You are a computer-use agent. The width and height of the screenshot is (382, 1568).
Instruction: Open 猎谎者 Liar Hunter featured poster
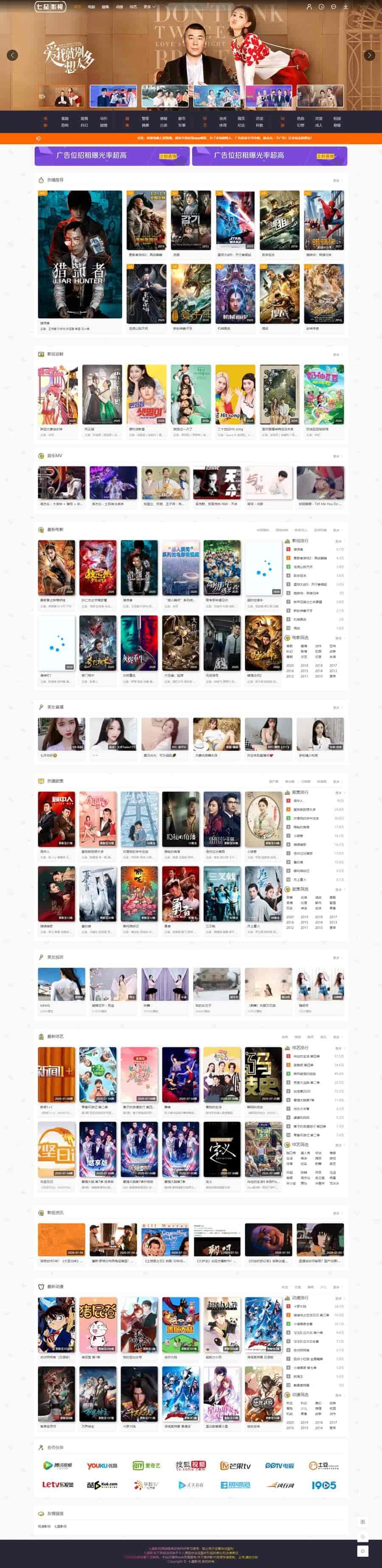coord(80,254)
